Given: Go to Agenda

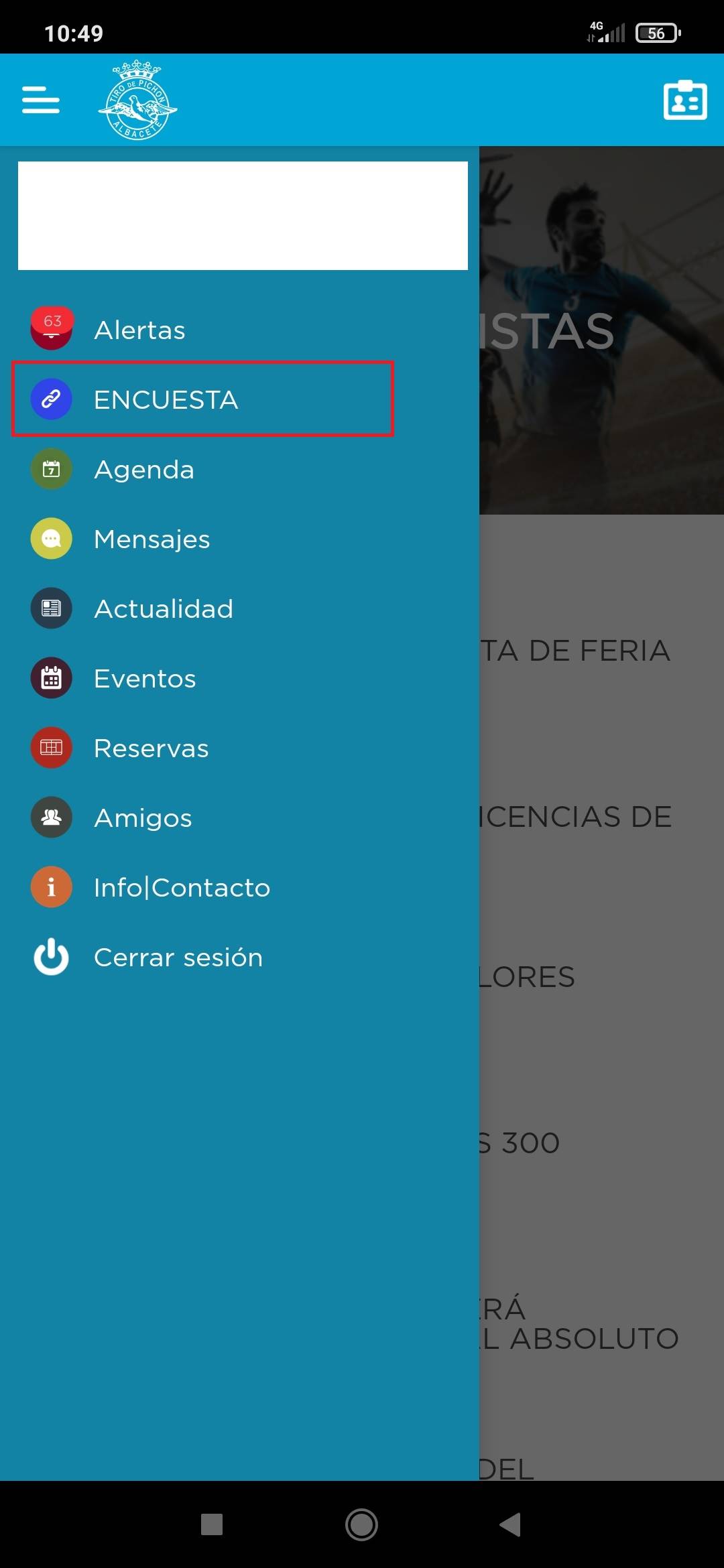Looking at the screenshot, I should click(143, 469).
